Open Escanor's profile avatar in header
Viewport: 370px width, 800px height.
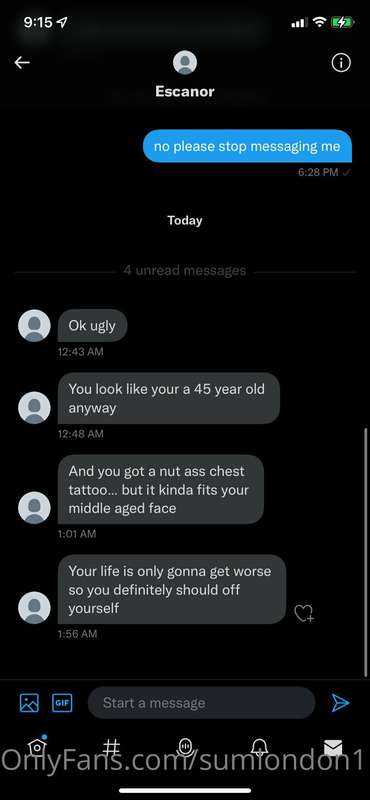click(x=185, y=63)
